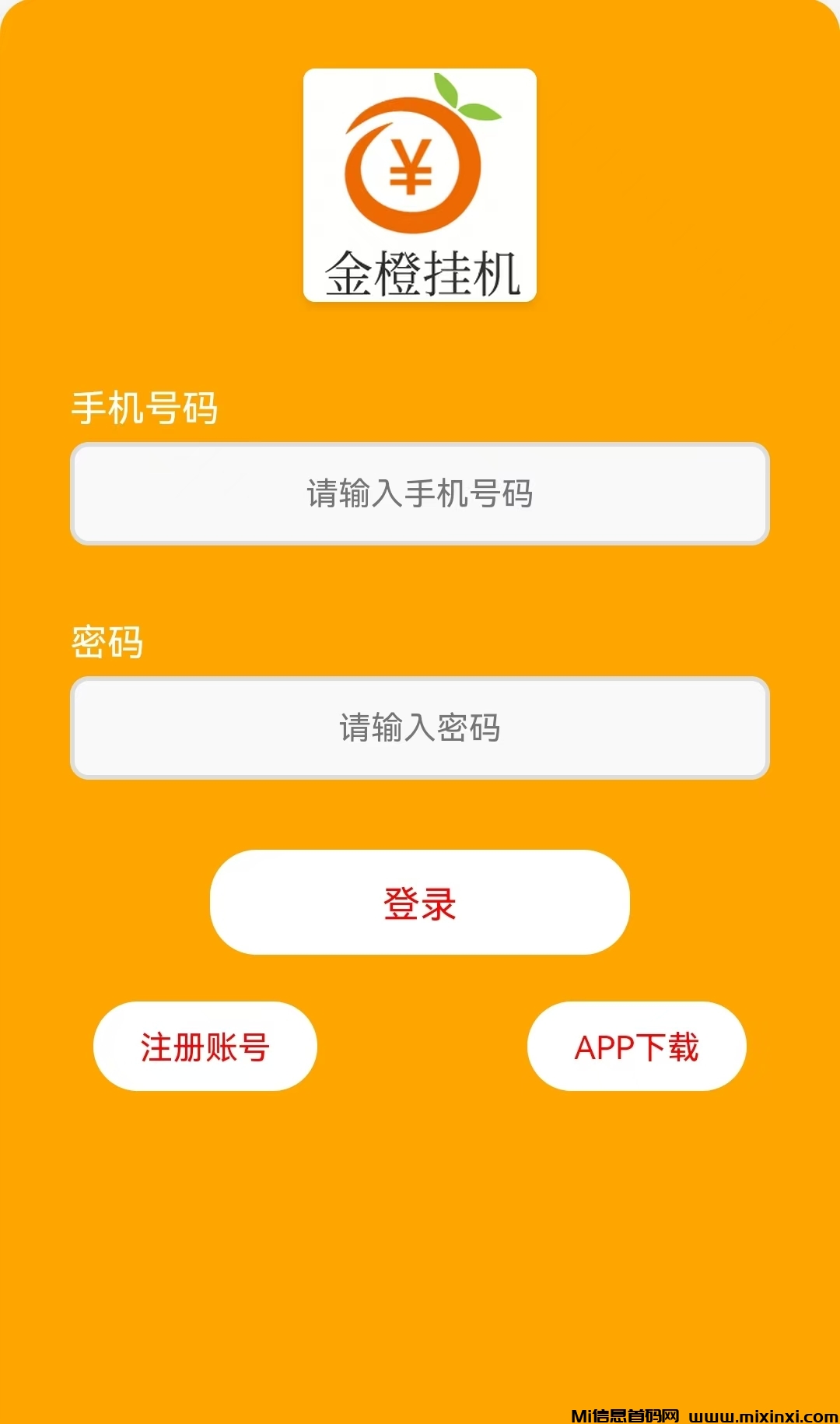Click inside the 请输入手机号码 phone field

coord(420,494)
